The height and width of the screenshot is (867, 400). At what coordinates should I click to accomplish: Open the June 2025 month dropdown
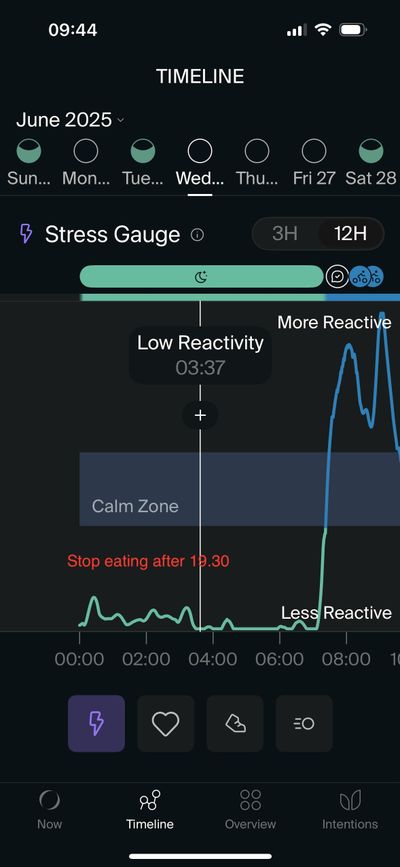click(x=70, y=120)
